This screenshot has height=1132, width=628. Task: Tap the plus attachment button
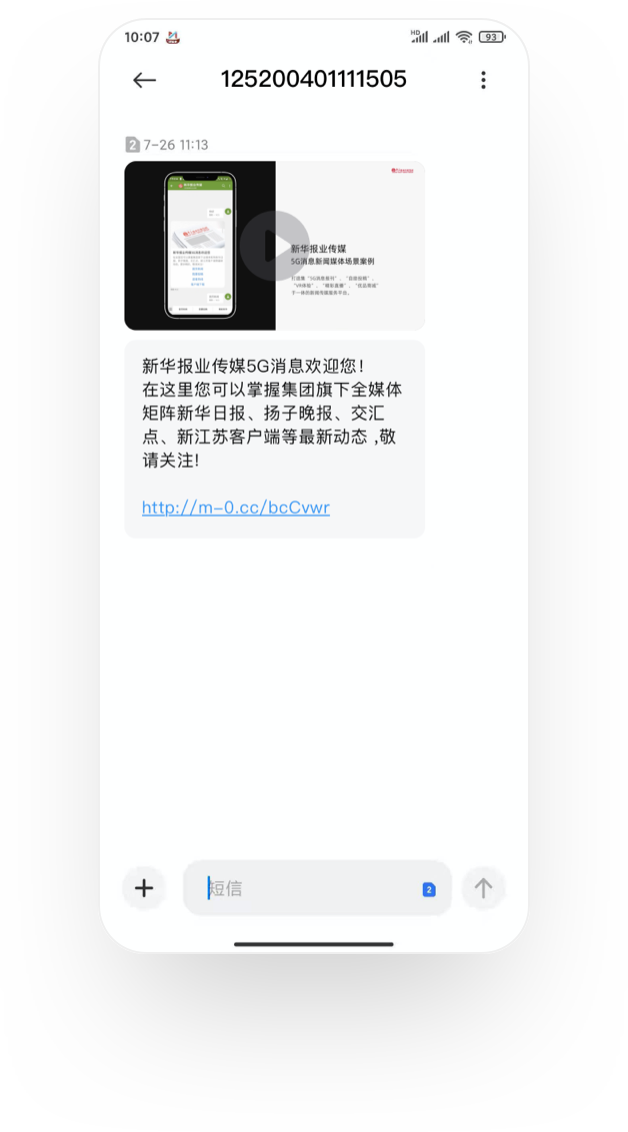[x=144, y=888]
